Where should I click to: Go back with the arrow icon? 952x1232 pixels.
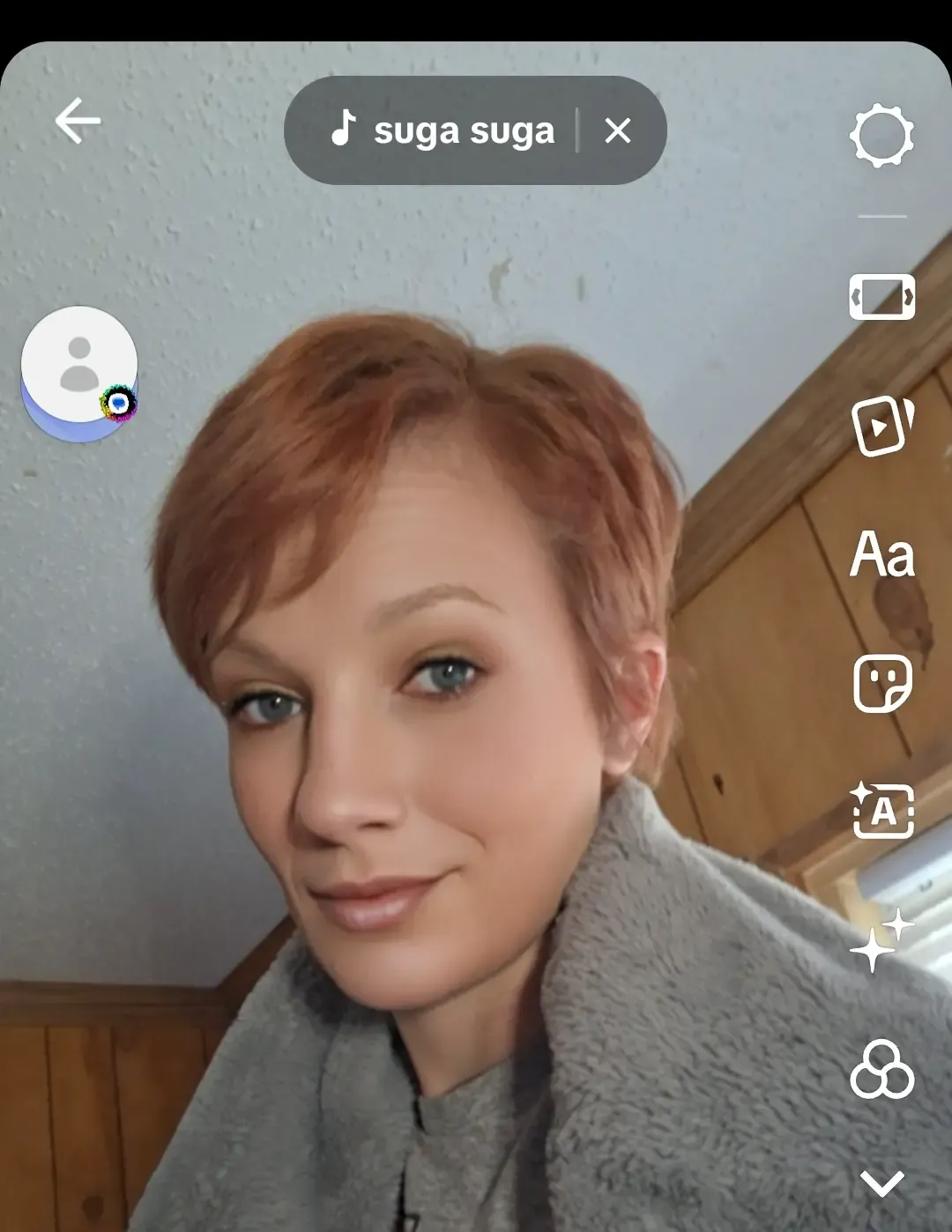[x=78, y=121]
